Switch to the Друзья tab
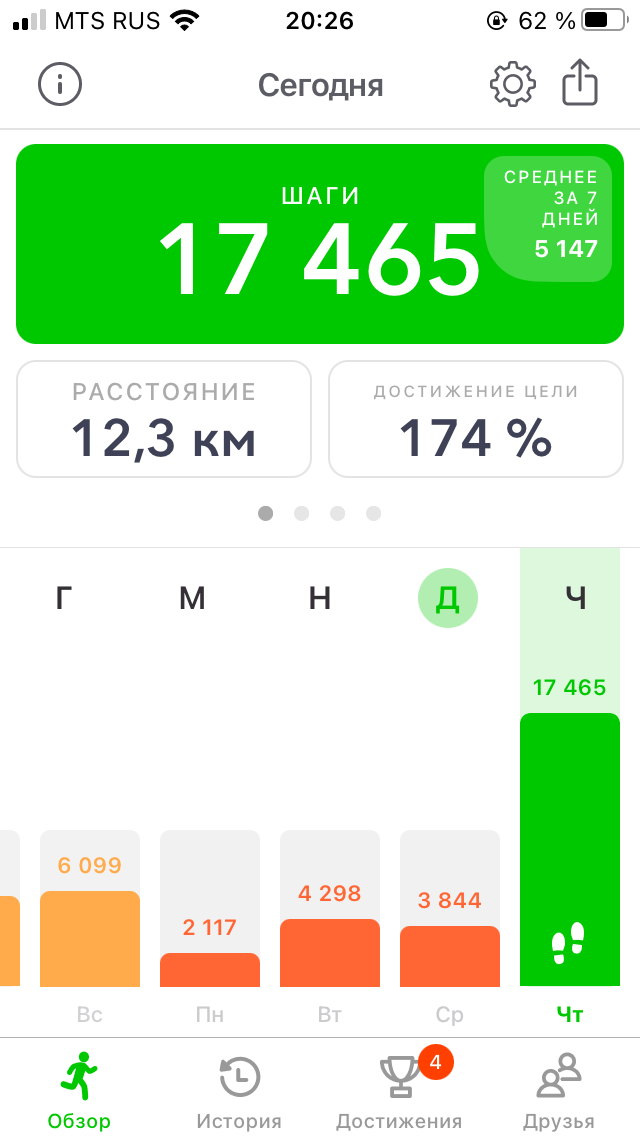Viewport: 640px width, 1136px height. pyautogui.click(x=559, y=1091)
